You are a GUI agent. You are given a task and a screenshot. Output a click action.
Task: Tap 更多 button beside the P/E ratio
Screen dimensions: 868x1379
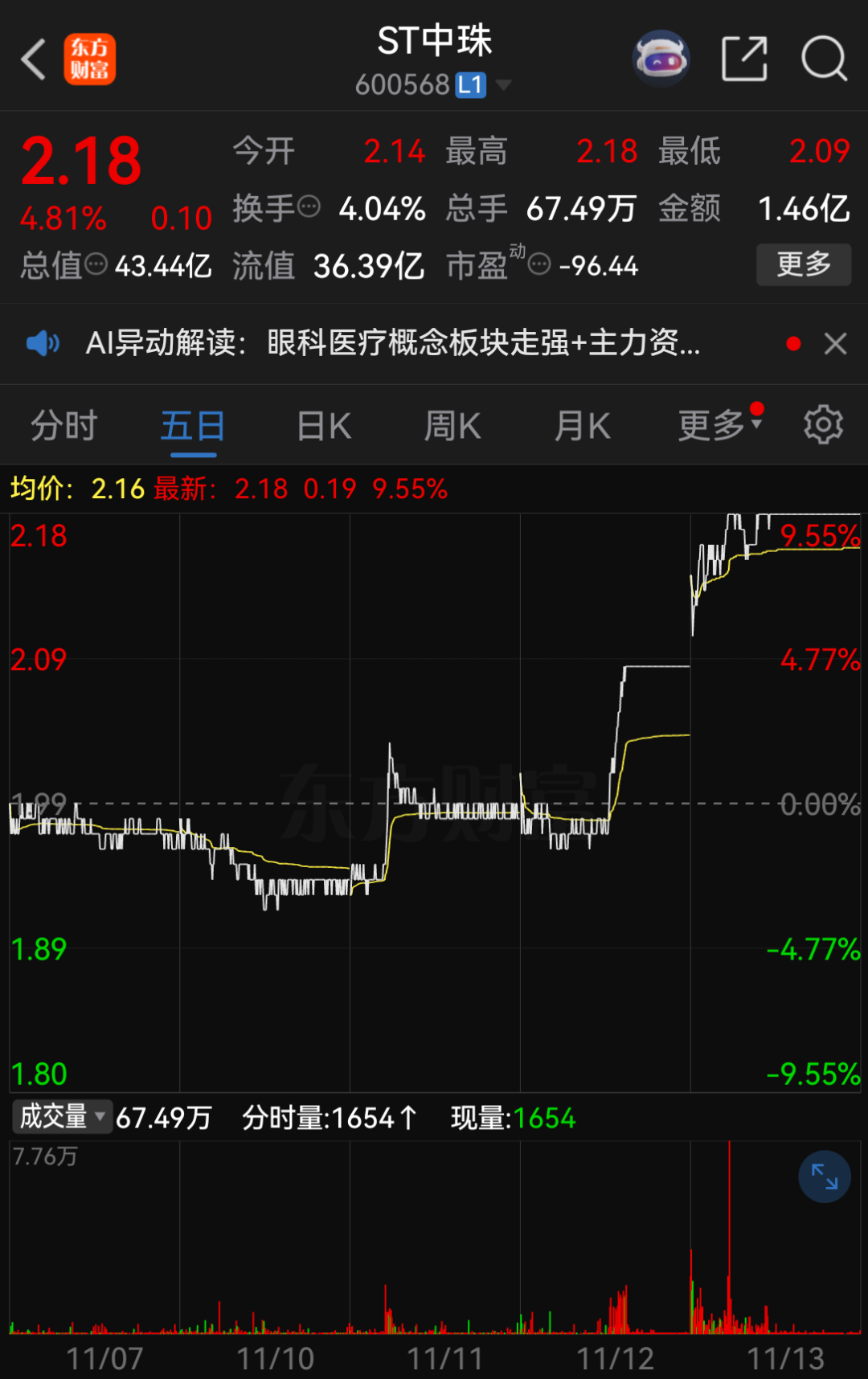click(x=803, y=264)
